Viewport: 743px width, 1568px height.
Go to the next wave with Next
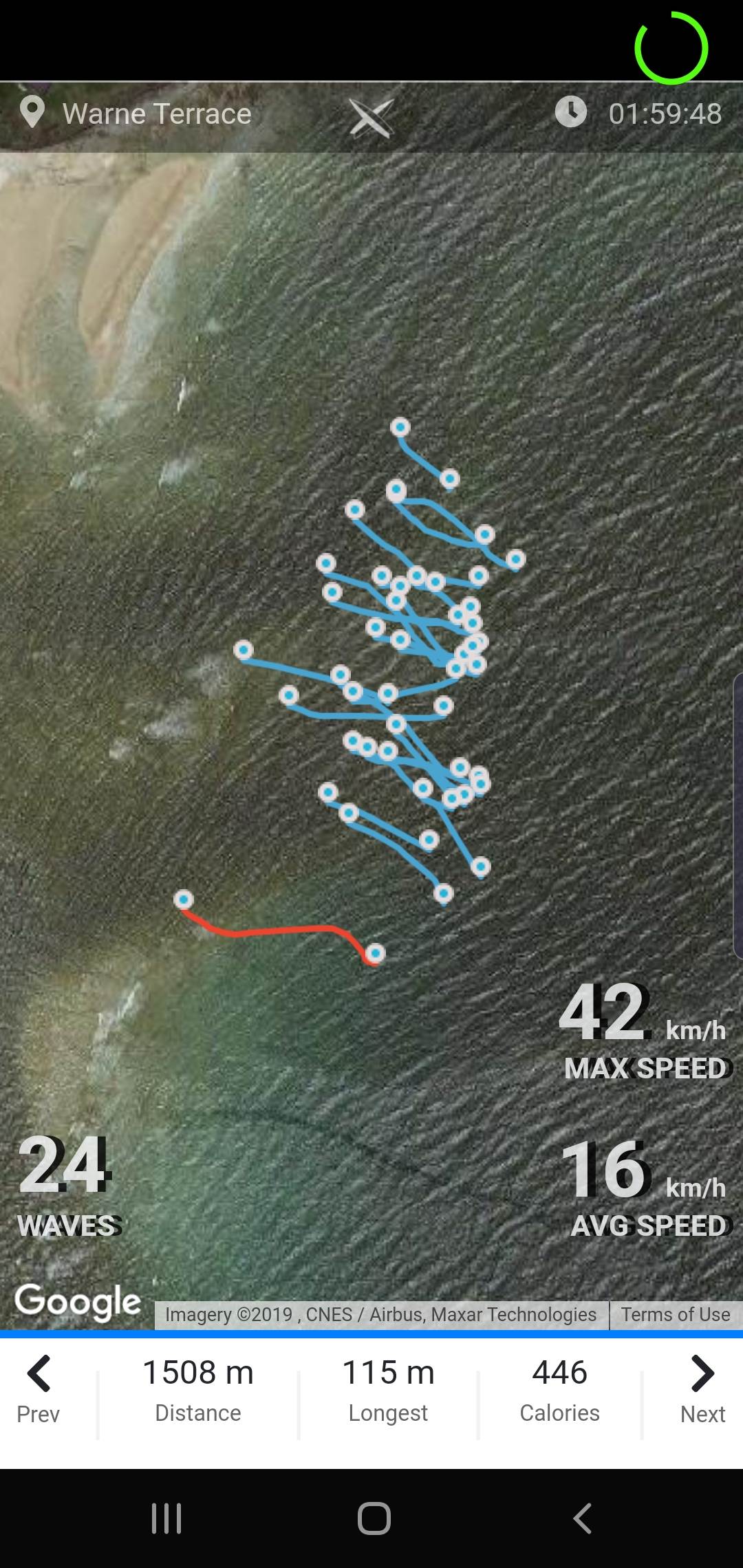point(702,1389)
